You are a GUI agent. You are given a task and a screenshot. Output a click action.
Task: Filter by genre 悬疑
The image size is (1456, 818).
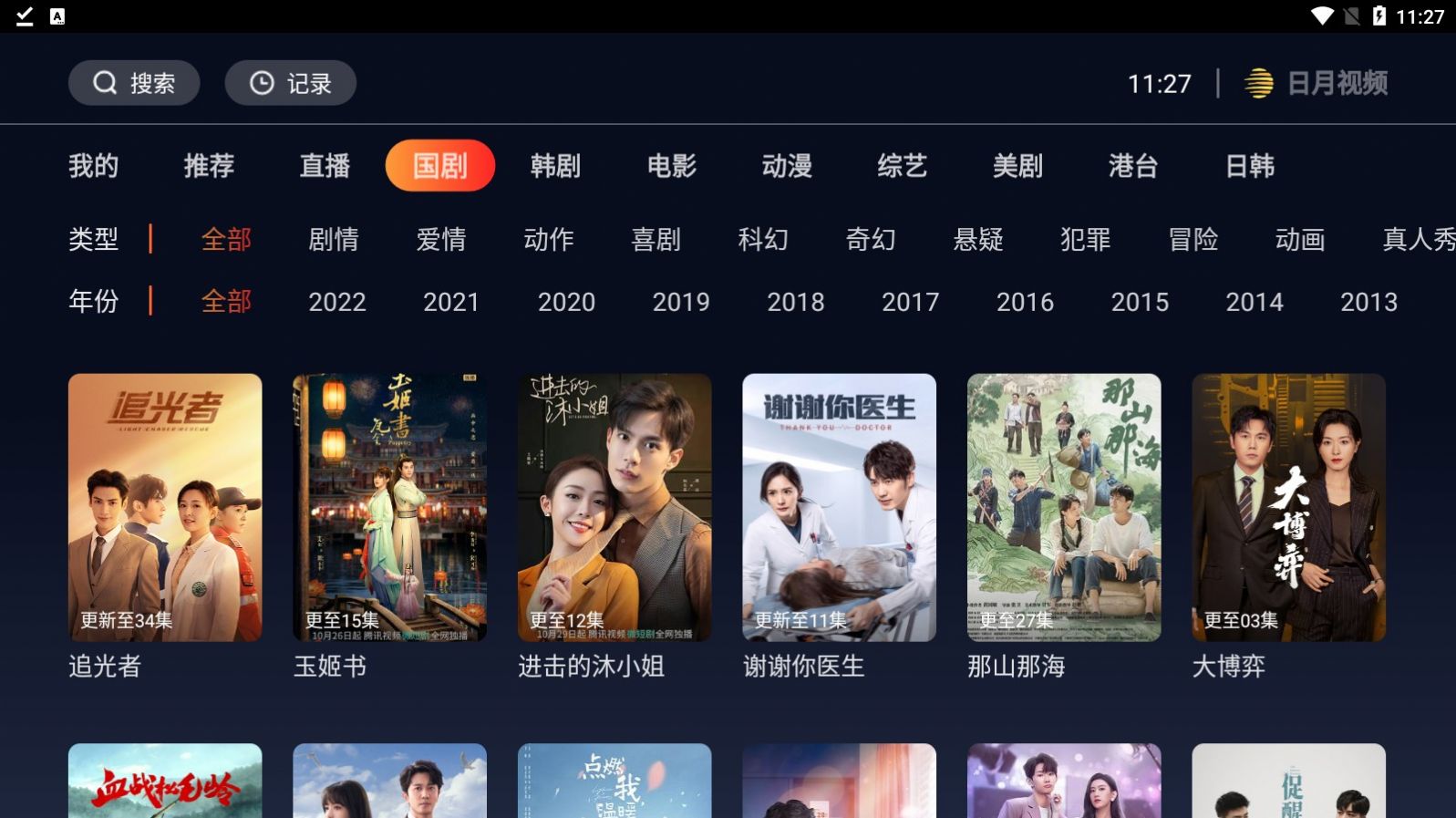click(x=978, y=239)
